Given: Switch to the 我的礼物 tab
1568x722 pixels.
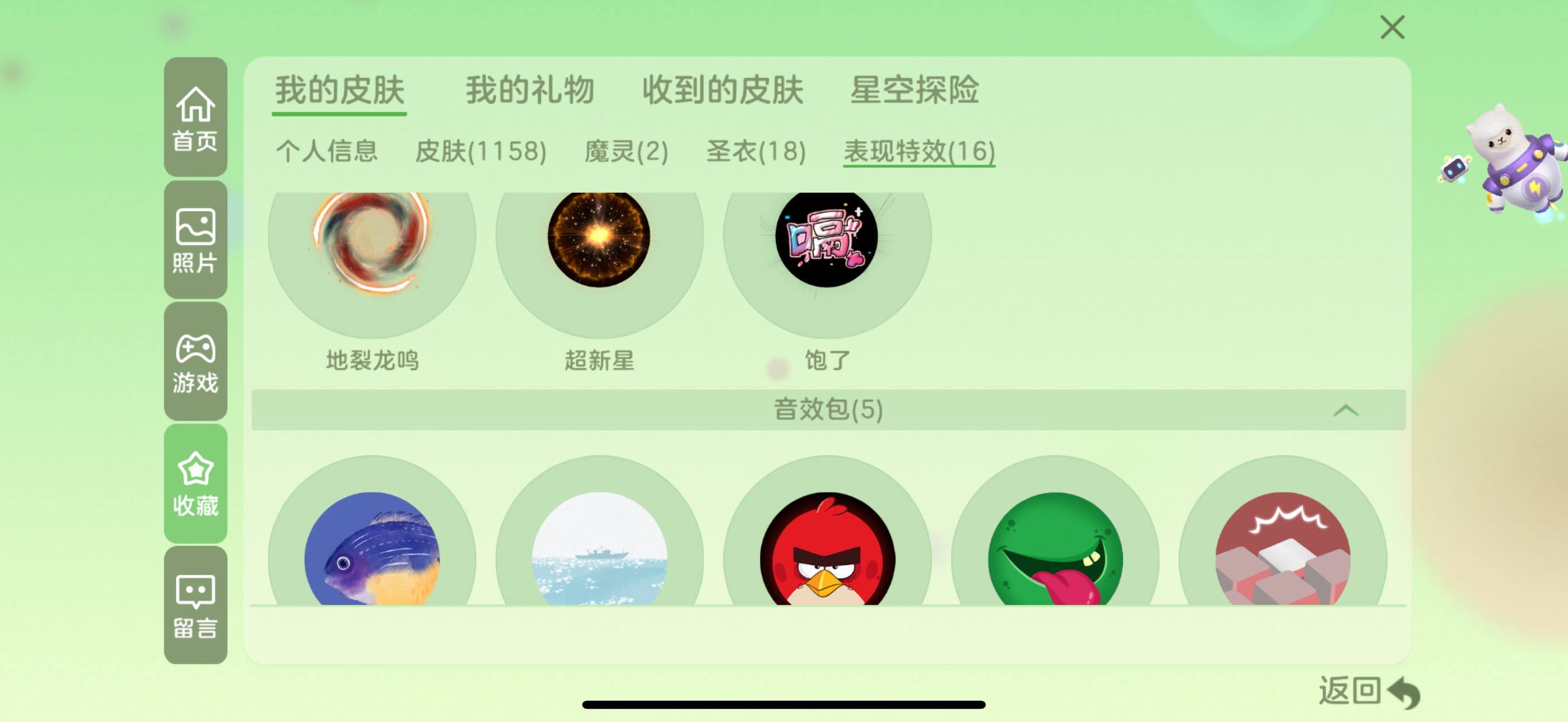Looking at the screenshot, I should 529,90.
